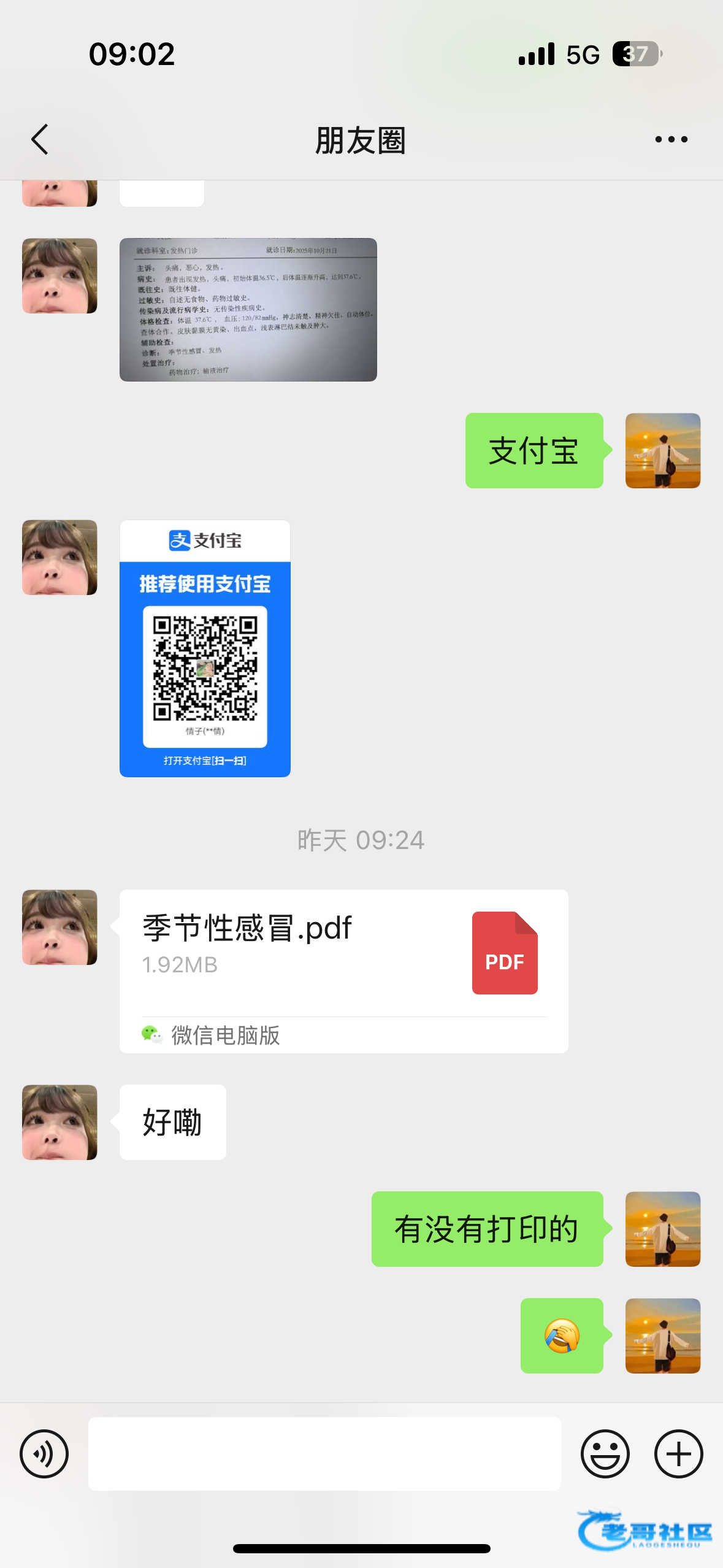View the 支付宝 QR code image
723x1568 pixels.
pyautogui.click(x=205, y=648)
